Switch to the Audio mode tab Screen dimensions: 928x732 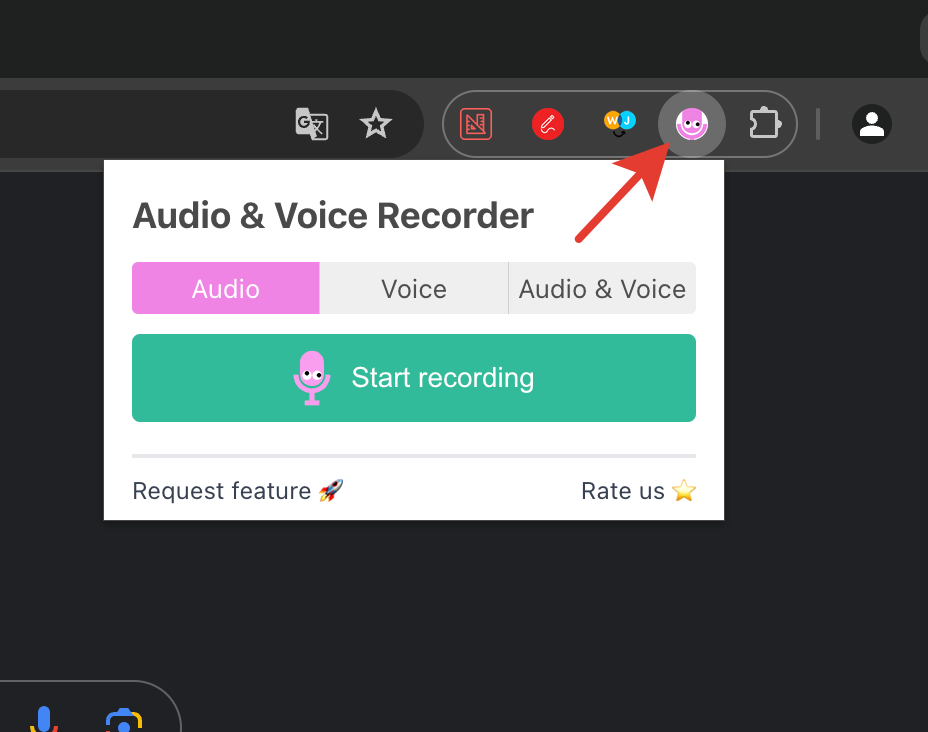click(226, 289)
